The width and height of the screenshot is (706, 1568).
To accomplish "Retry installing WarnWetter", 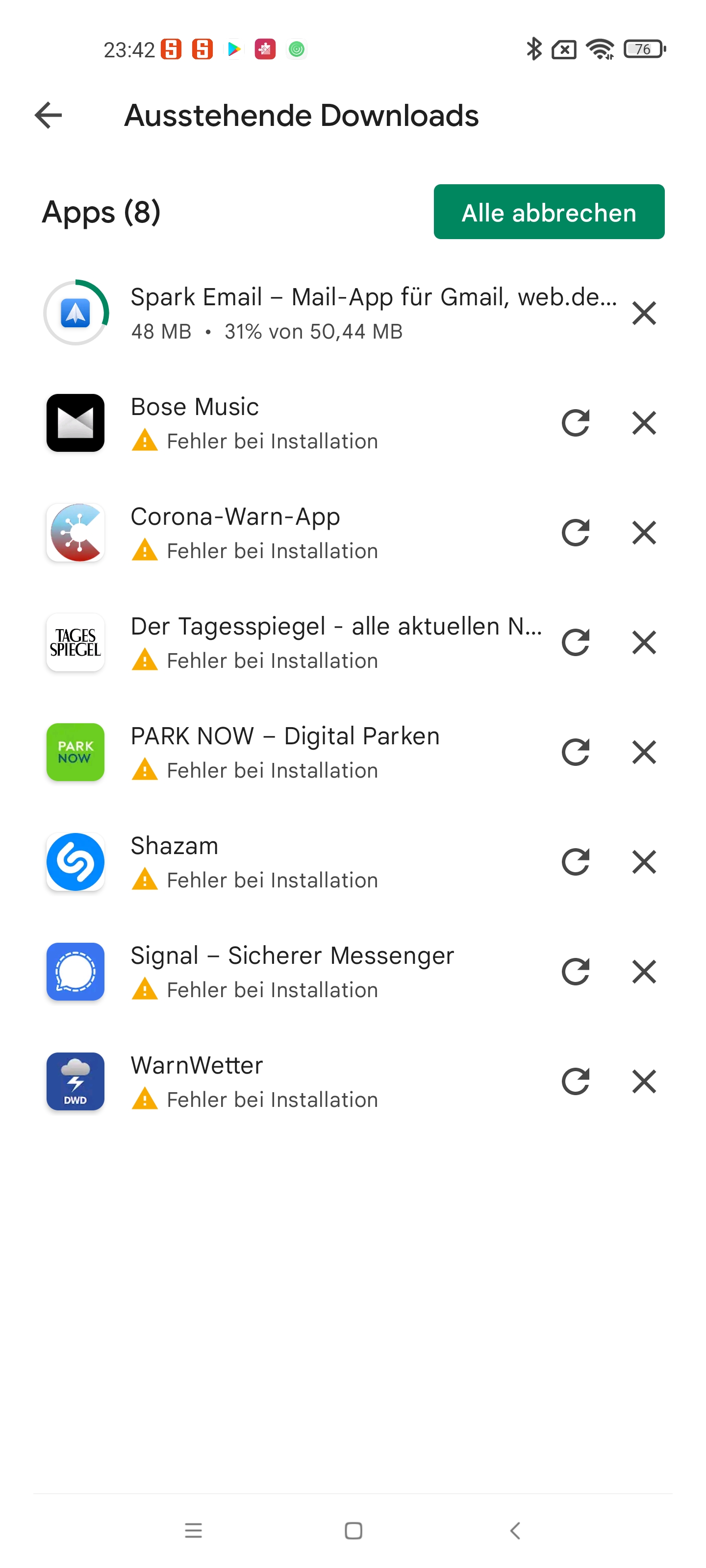I will point(575,1081).
